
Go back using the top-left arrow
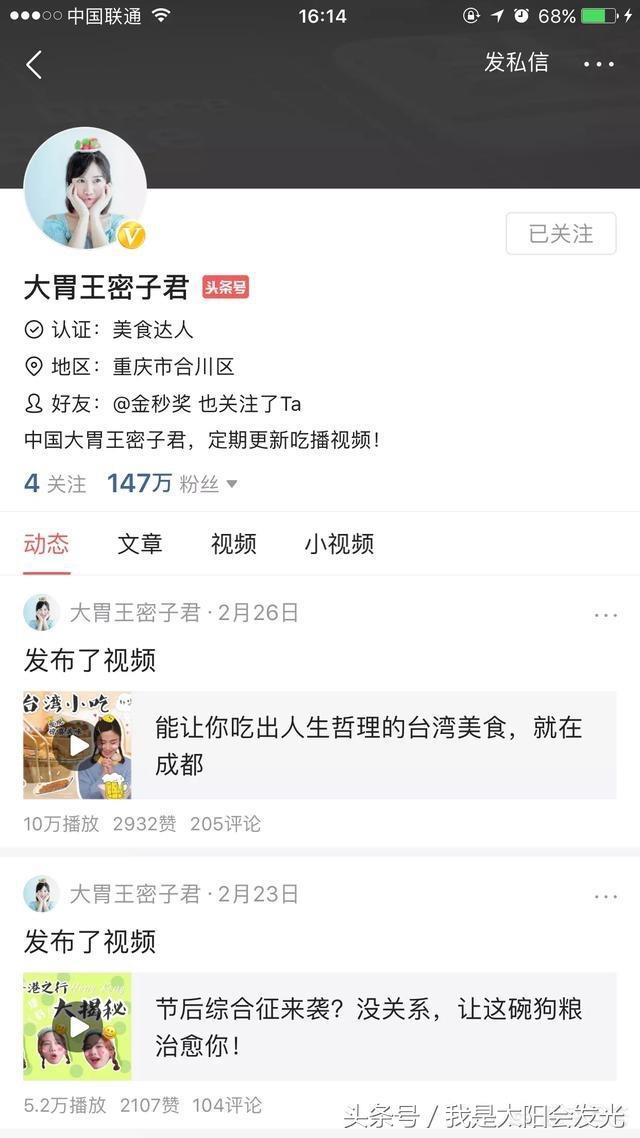34,65
